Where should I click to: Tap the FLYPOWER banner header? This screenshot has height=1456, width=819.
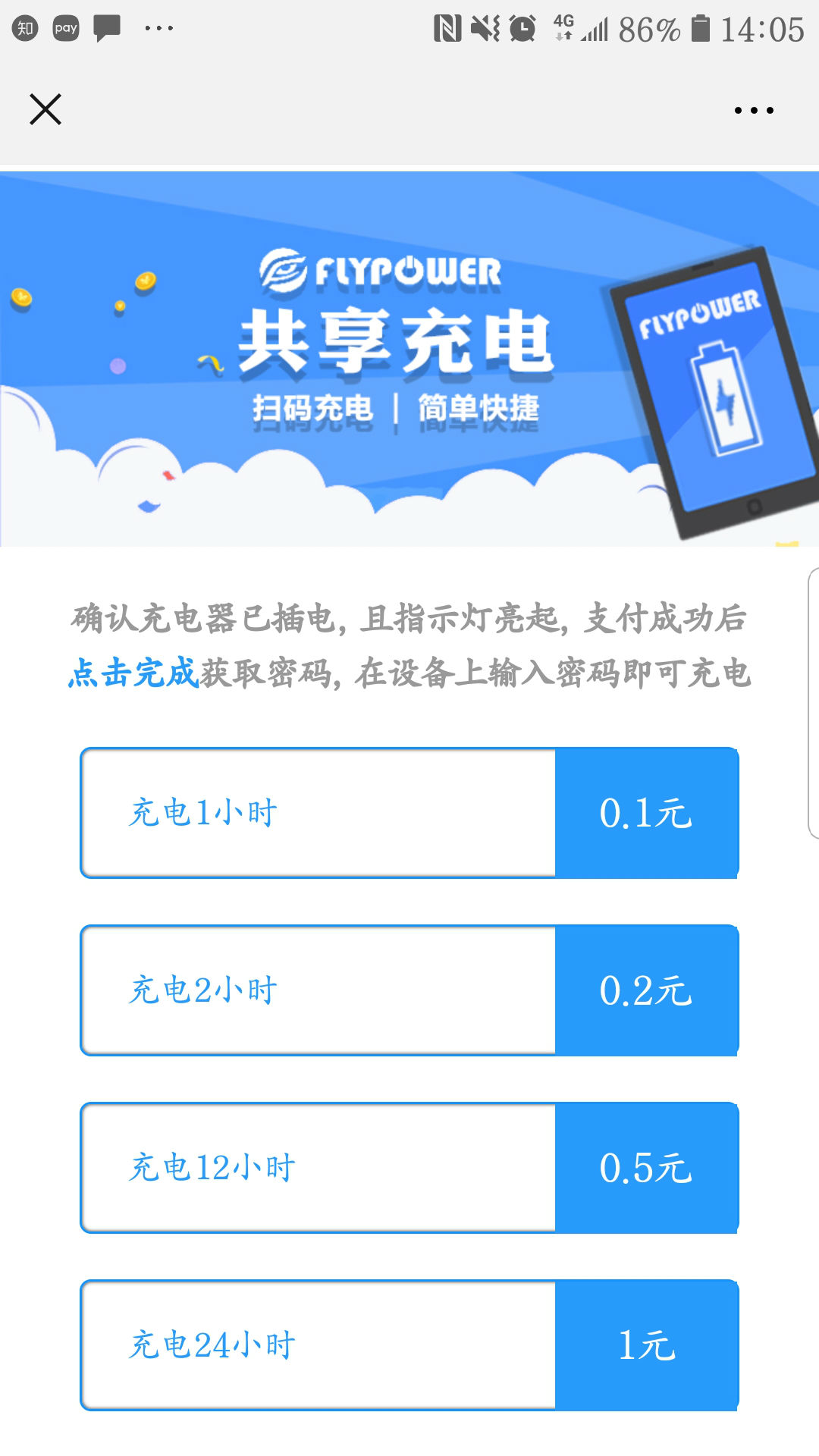coord(383,269)
